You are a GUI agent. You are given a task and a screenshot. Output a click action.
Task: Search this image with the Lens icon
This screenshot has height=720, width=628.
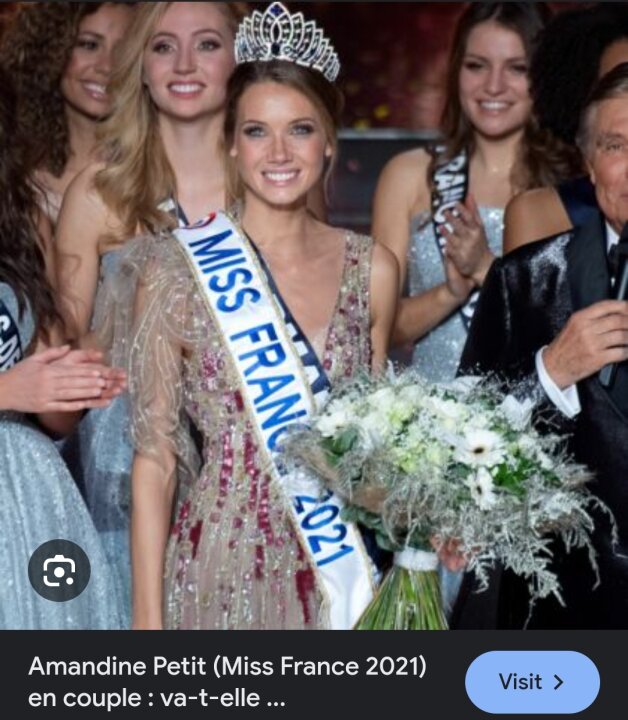[x=59, y=570]
